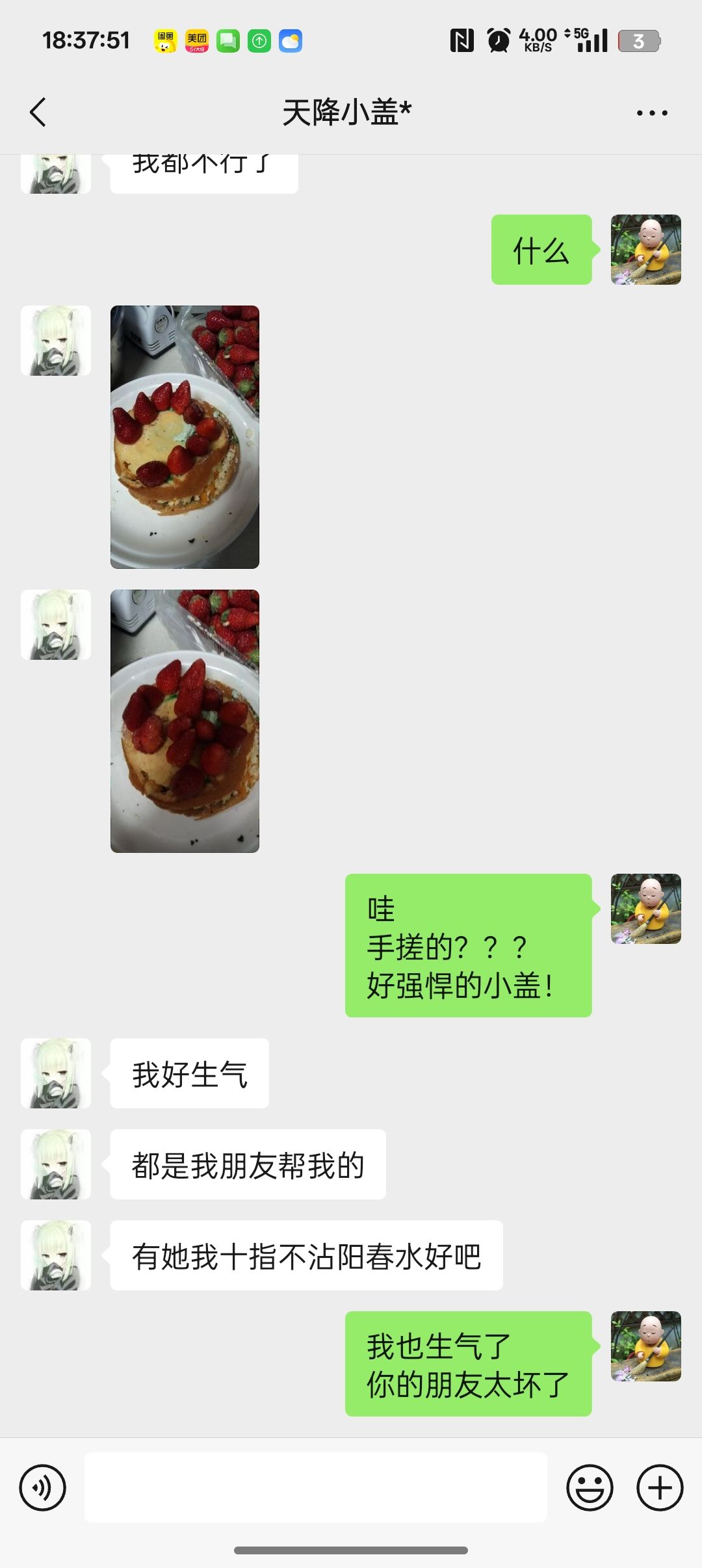This screenshot has height=1568, width=702.
Task: Go back to the chat list
Action: coord(38,112)
